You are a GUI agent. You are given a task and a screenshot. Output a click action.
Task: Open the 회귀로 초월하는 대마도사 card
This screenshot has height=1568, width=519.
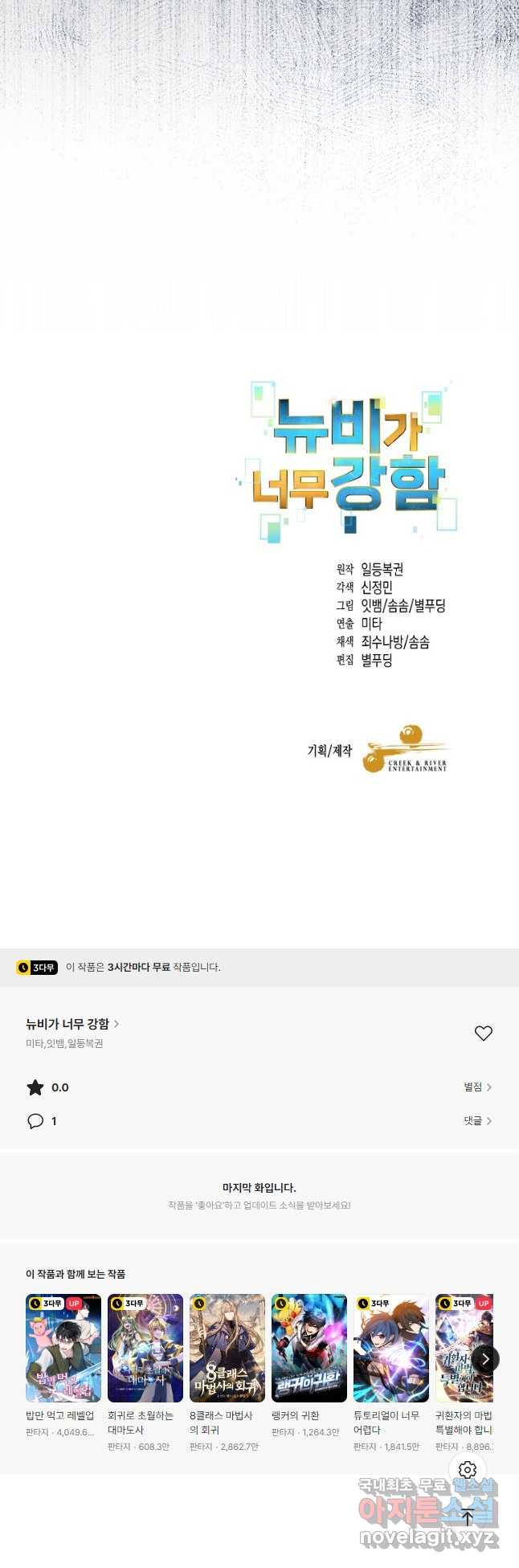tap(145, 1348)
